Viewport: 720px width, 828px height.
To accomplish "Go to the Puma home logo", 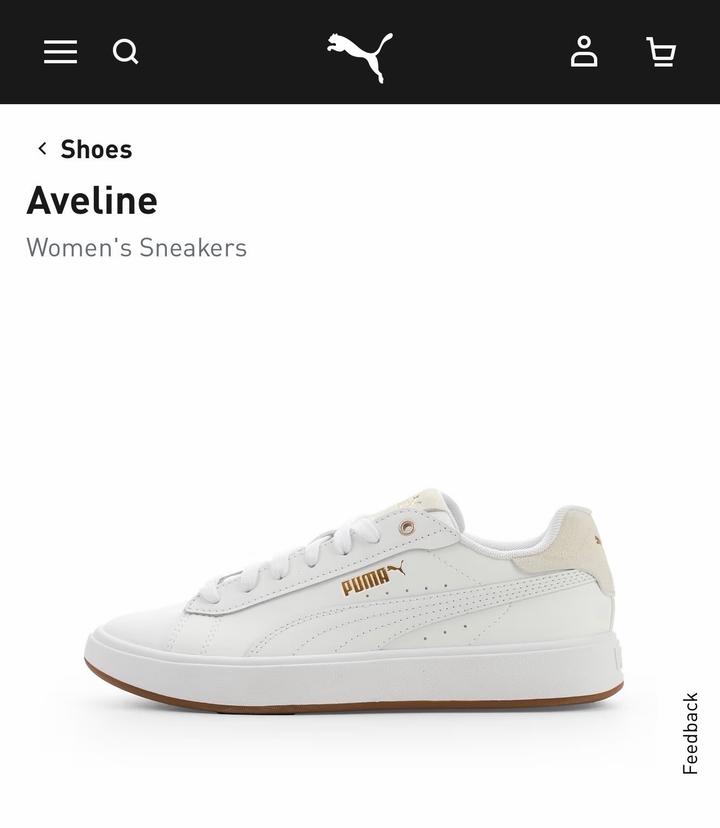I will click(360, 56).
